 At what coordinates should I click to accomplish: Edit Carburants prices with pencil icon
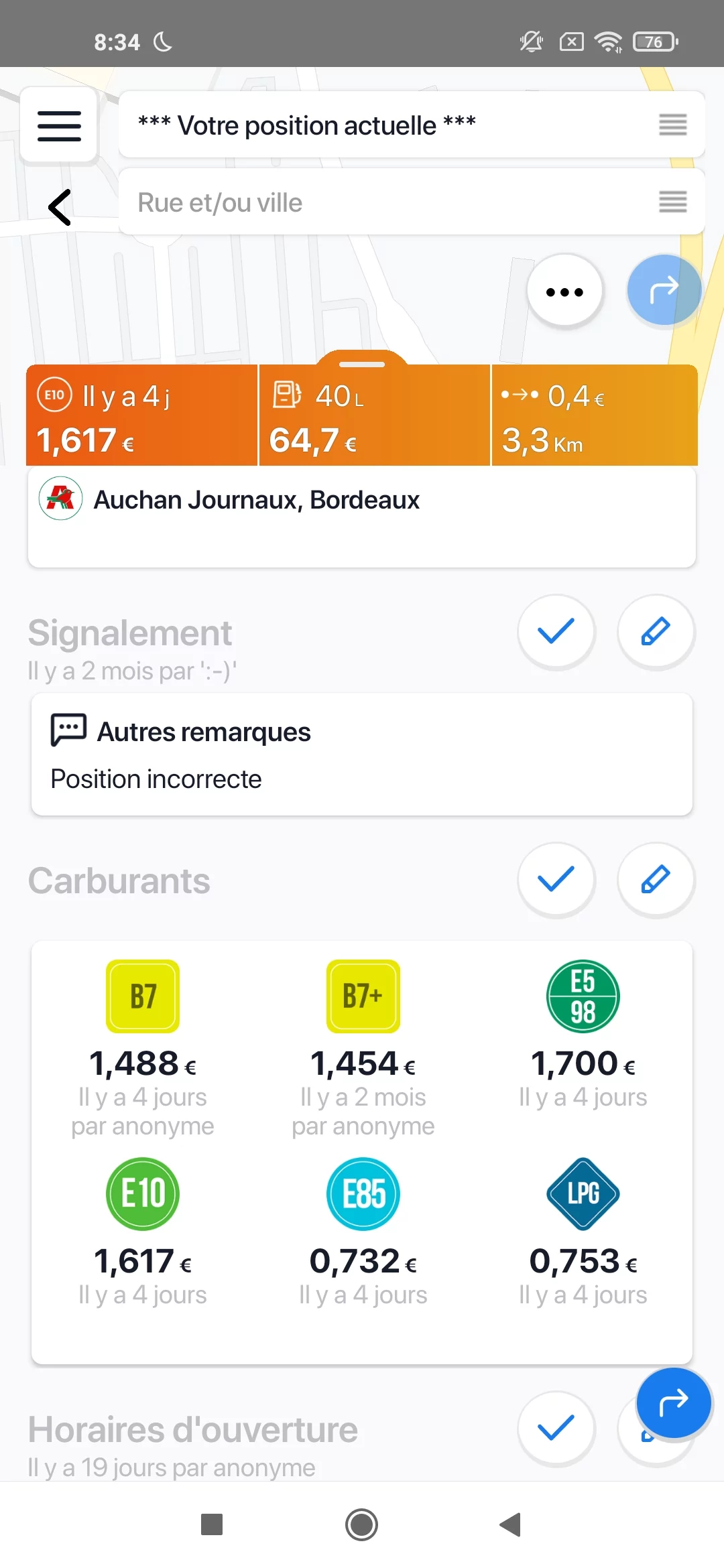point(656,879)
